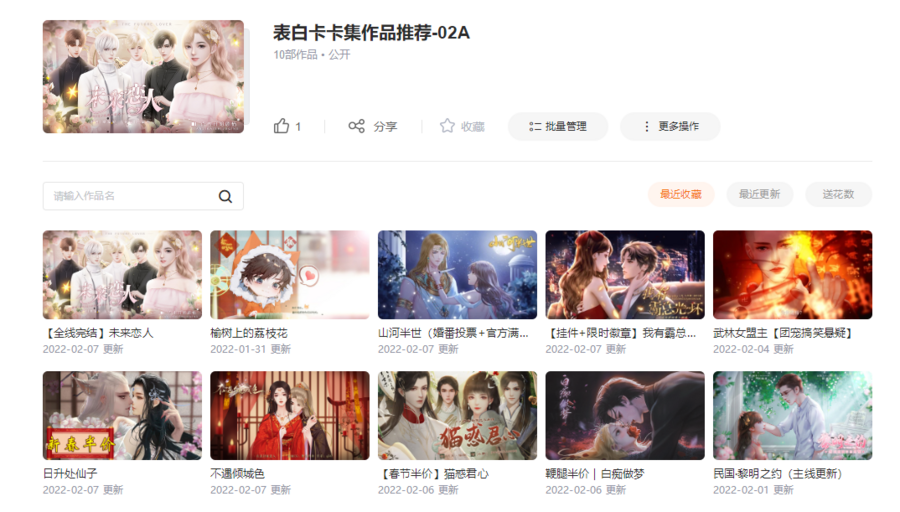This screenshot has width=900, height=512.
Task: Tap the 请输入作品名 search field
Action: point(128,196)
